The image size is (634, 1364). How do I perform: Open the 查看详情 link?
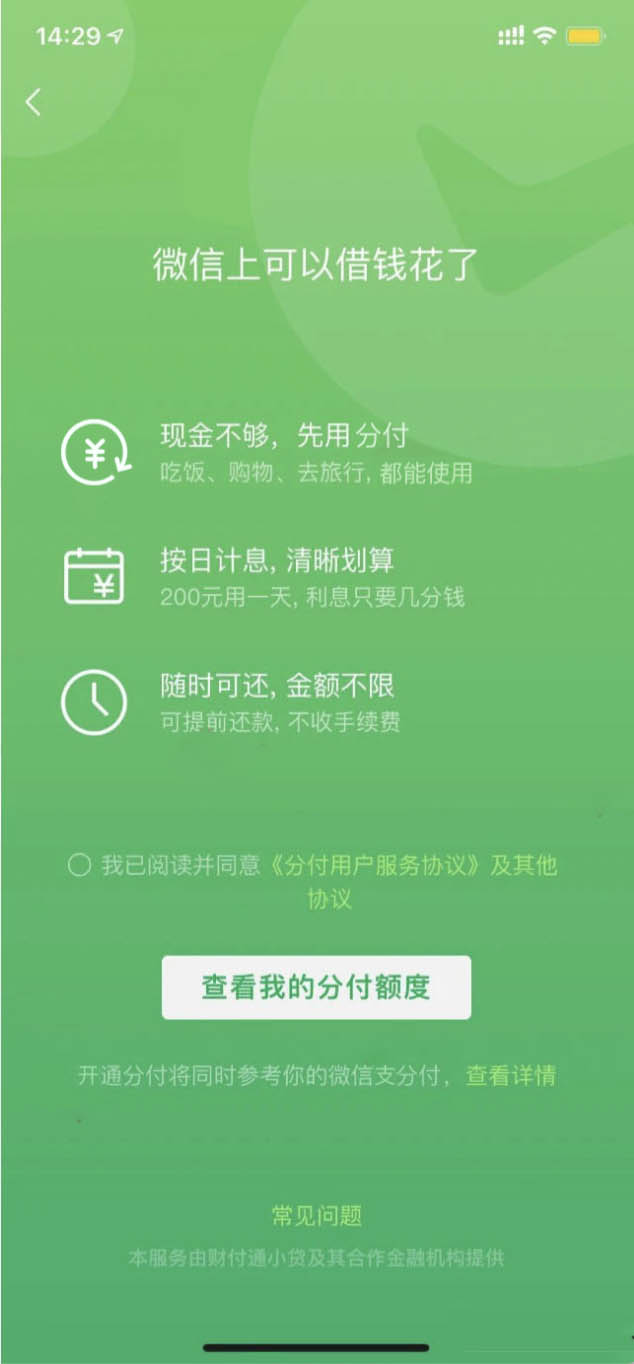[511, 1076]
